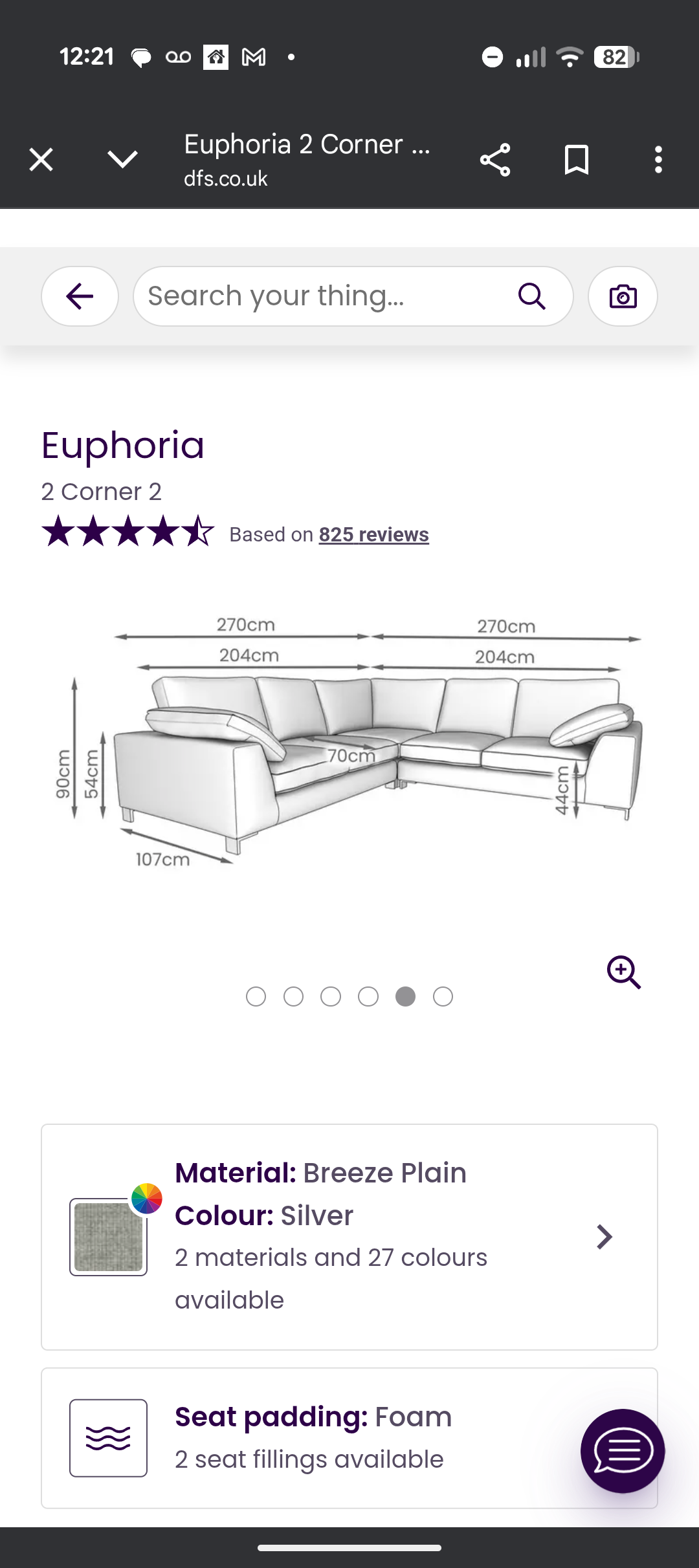Viewport: 699px width, 1568px height.
Task: View the sofa dimensions image
Action: click(349, 744)
